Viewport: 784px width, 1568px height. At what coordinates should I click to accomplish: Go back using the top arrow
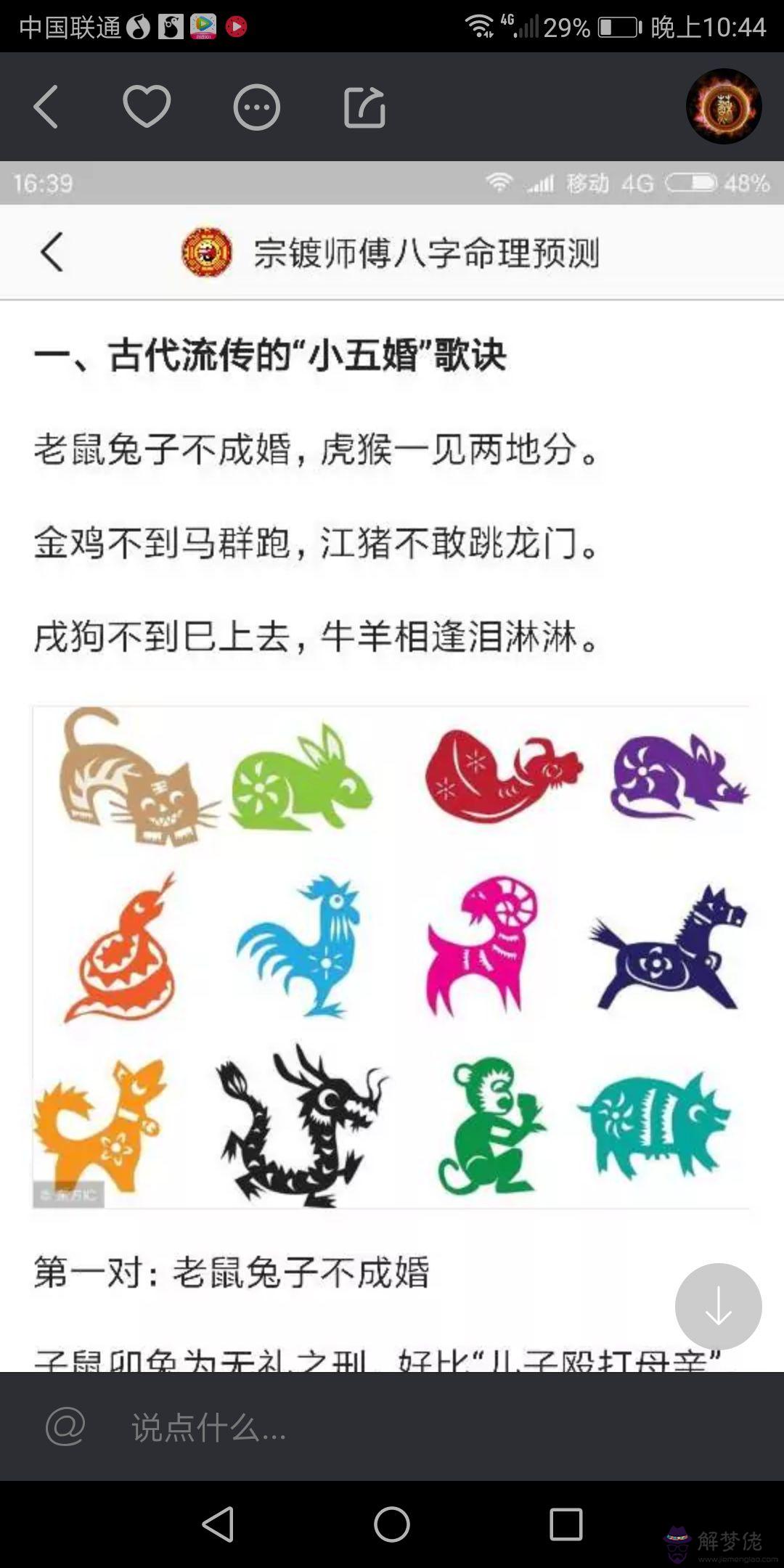(46, 107)
